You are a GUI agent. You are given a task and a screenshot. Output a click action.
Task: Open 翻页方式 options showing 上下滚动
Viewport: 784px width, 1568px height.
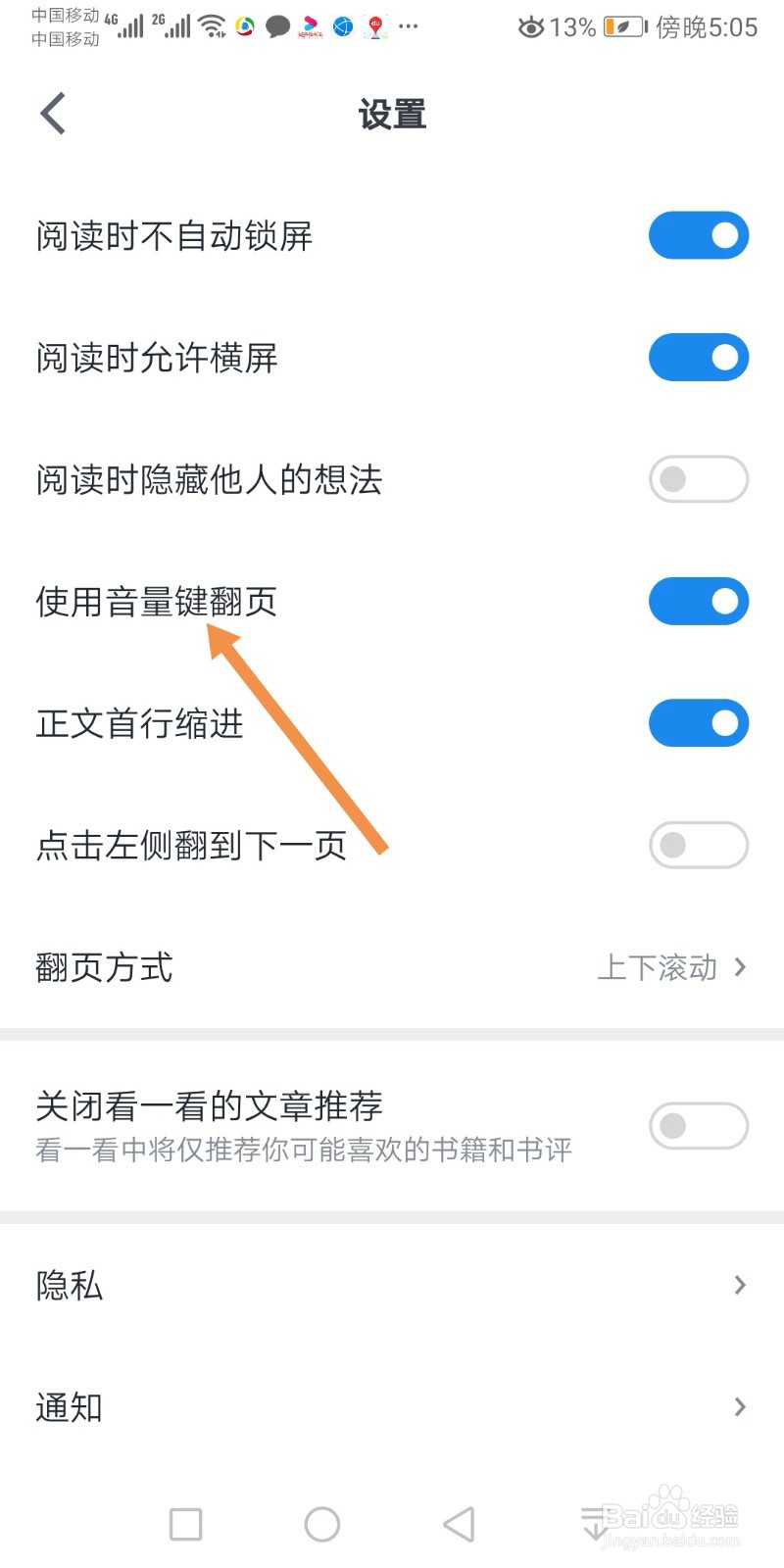(672, 968)
